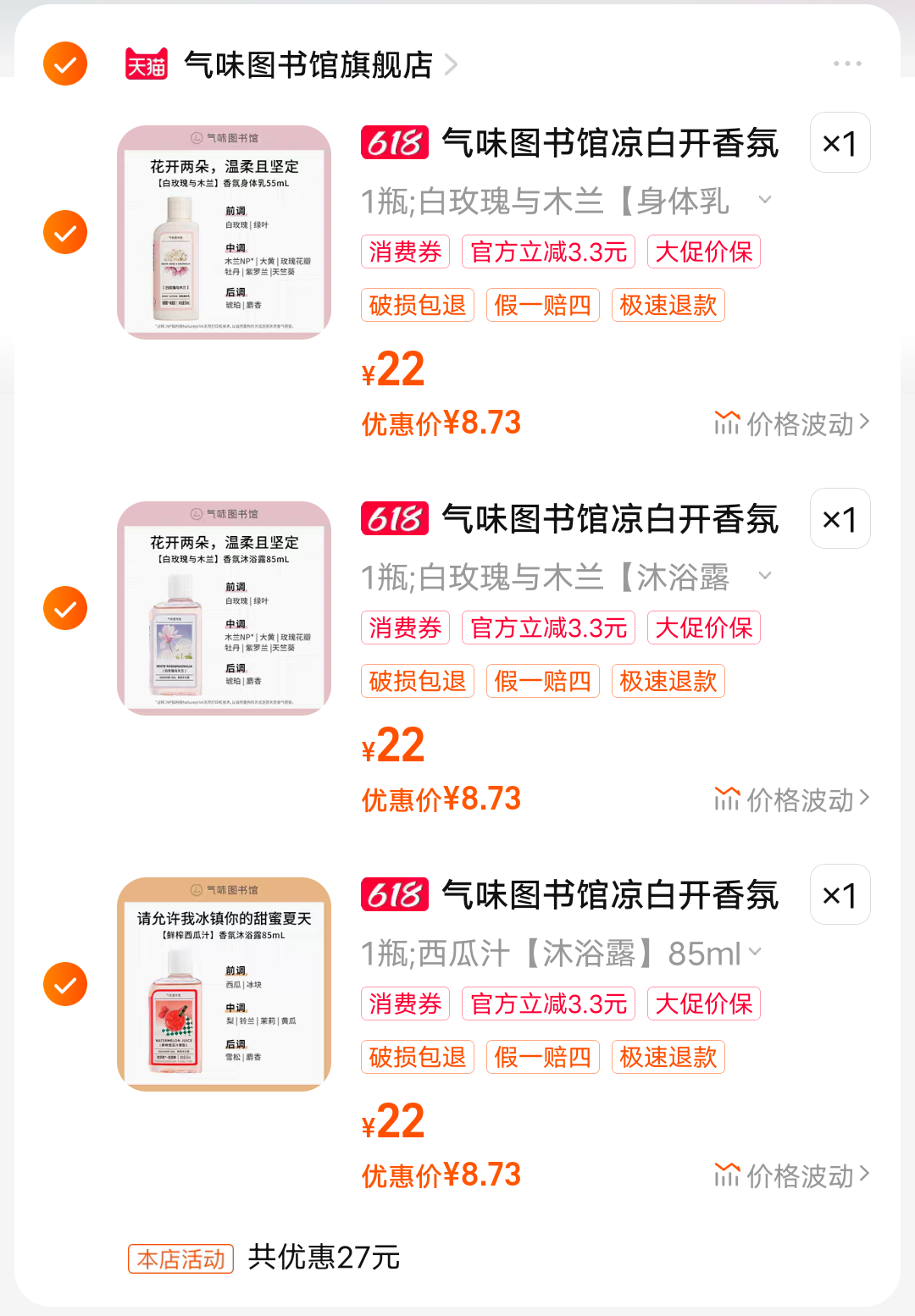Uncheck the whole 气味图书馆旗舰店 store checkbox
The width and height of the screenshot is (915, 1316).
click(x=65, y=64)
